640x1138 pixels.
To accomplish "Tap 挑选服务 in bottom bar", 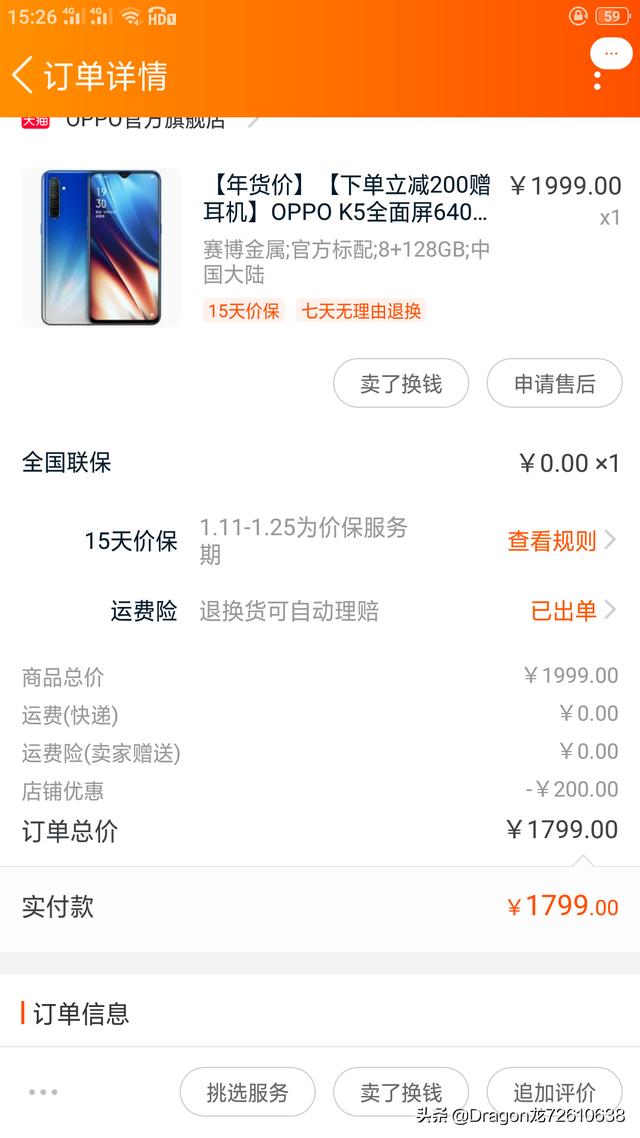I will (x=248, y=1092).
